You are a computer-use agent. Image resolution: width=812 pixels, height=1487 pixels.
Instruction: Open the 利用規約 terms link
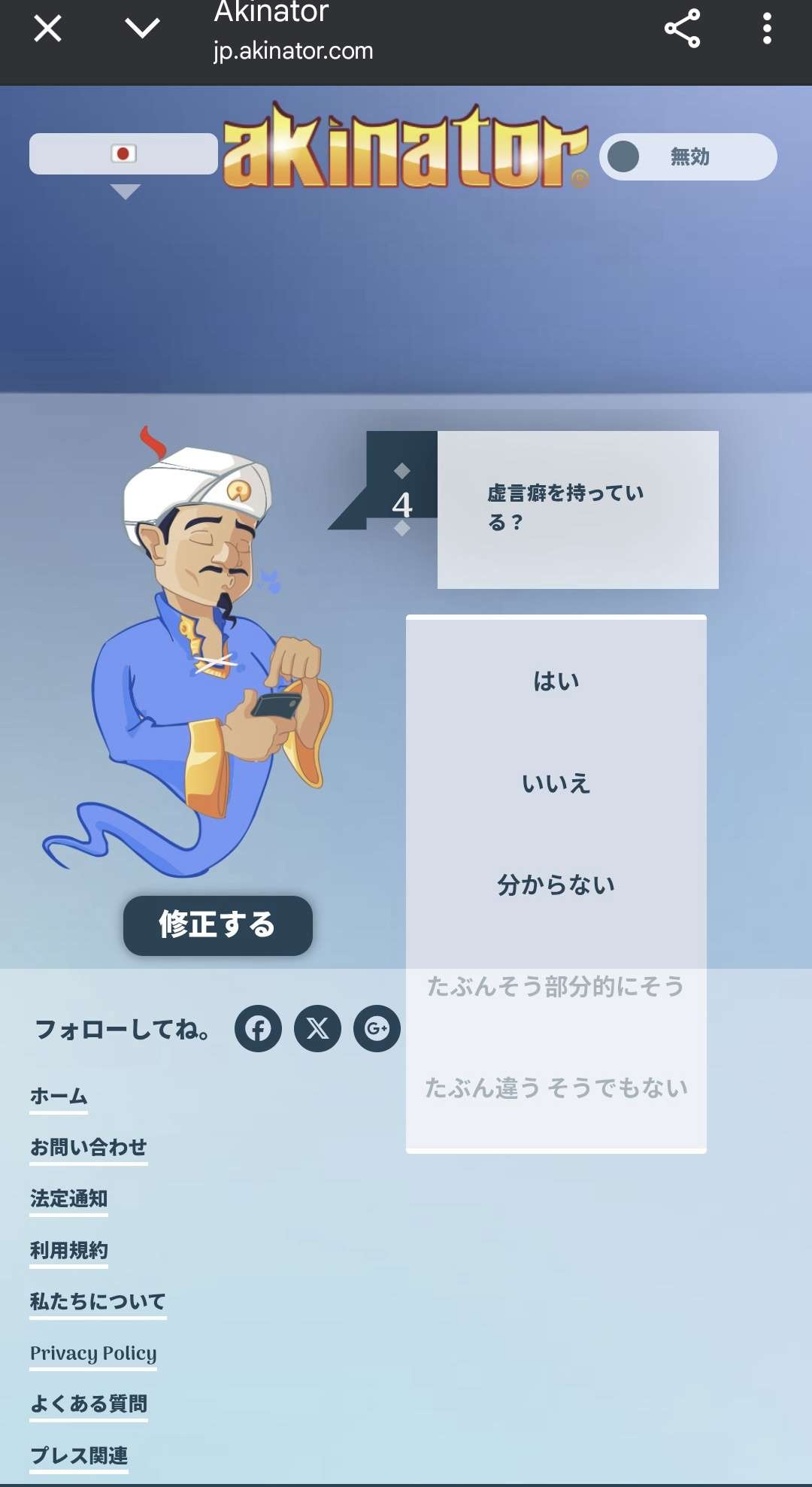click(68, 1251)
